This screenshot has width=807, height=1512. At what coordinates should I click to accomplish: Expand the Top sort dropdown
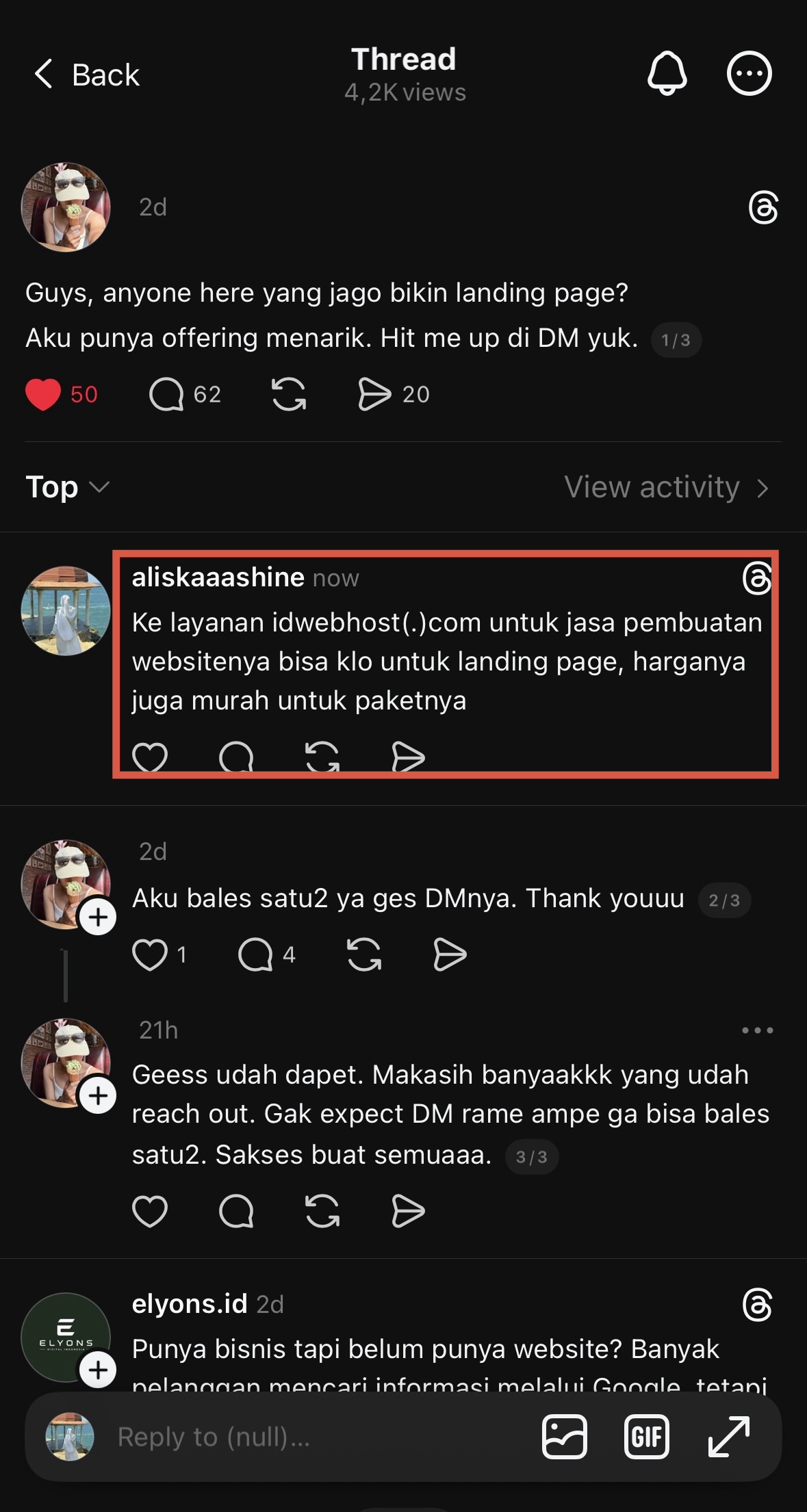pyautogui.click(x=67, y=487)
